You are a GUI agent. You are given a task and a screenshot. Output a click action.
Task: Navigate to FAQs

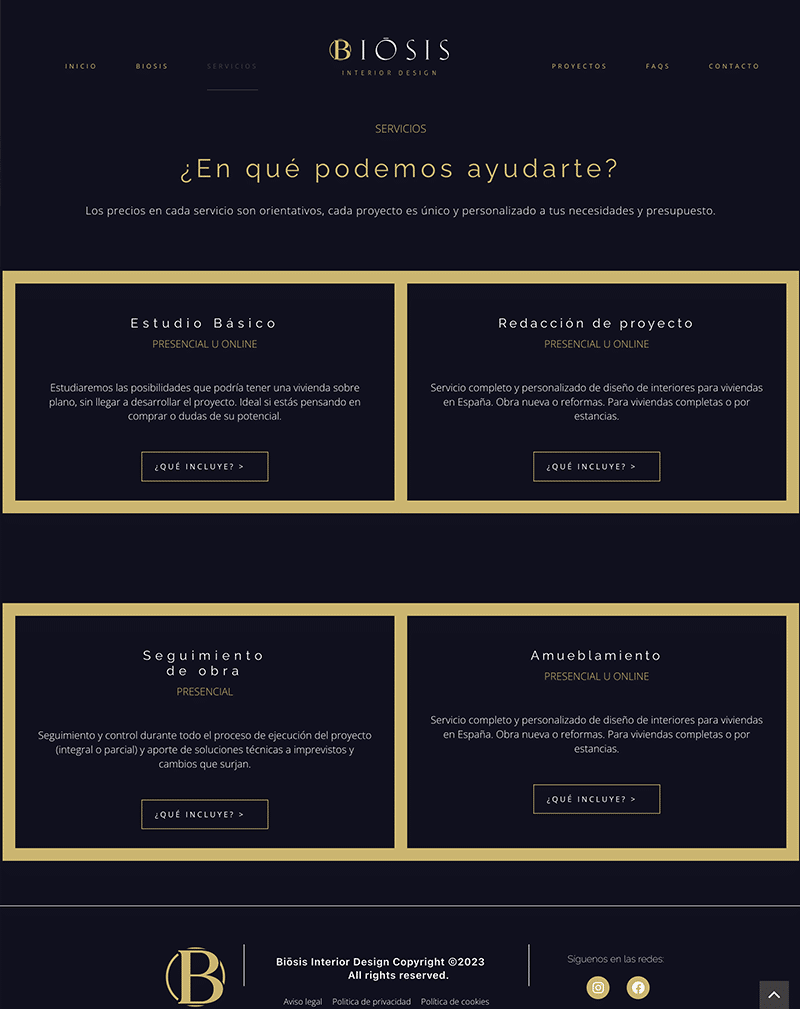coord(657,66)
